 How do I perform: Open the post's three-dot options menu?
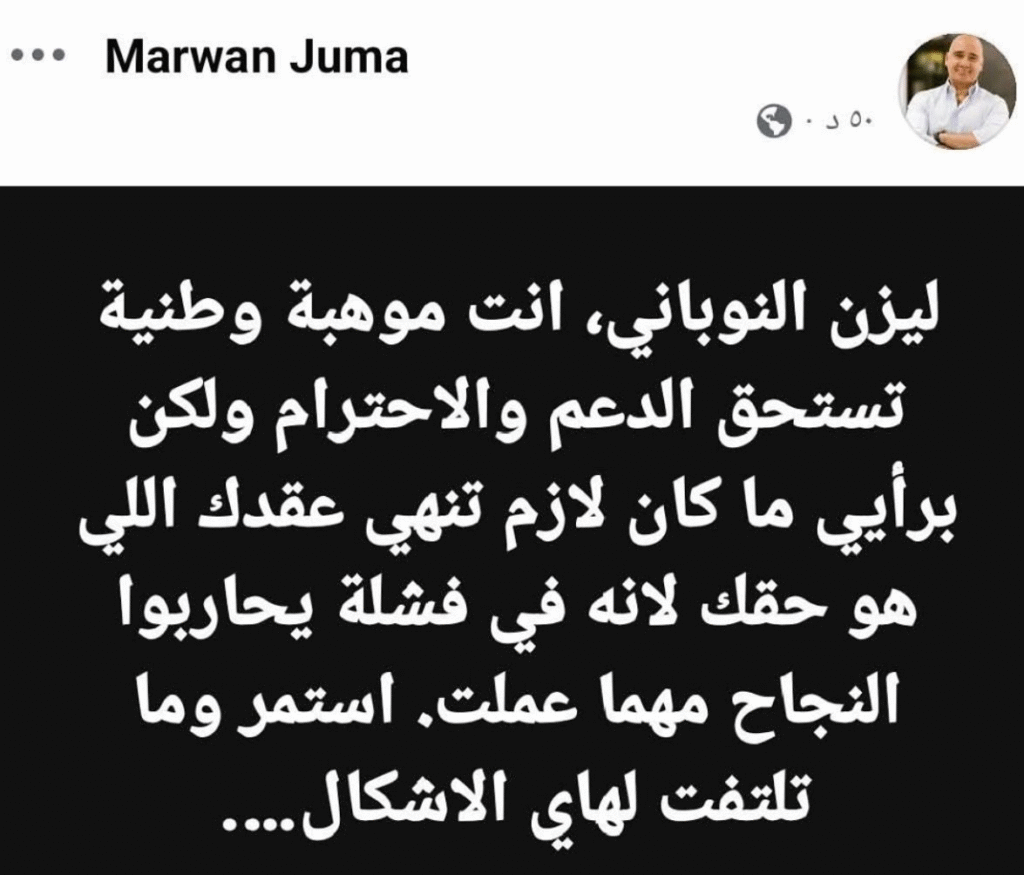click(38, 58)
